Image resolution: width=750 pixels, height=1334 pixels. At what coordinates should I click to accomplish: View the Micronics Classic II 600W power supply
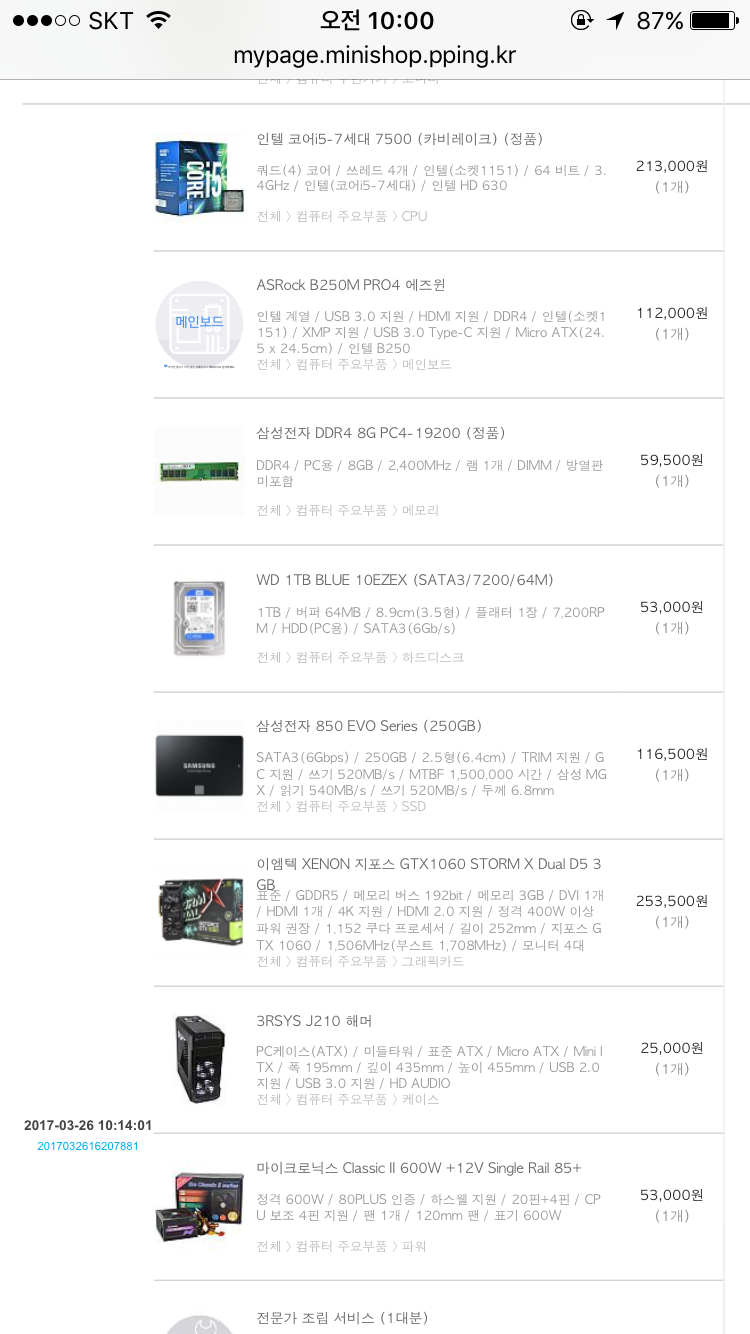point(419,1168)
